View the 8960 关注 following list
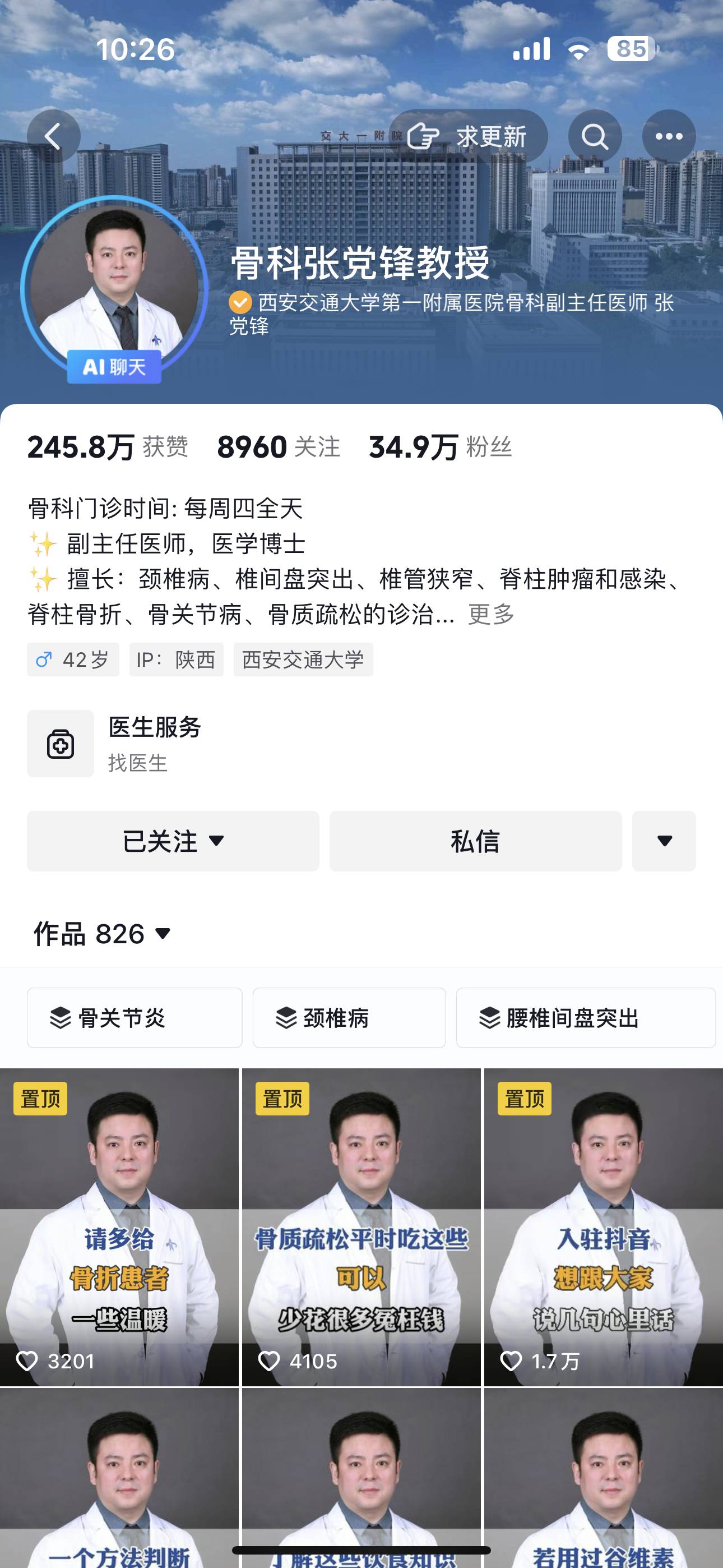The image size is (723, 1568). pos(279,448)
